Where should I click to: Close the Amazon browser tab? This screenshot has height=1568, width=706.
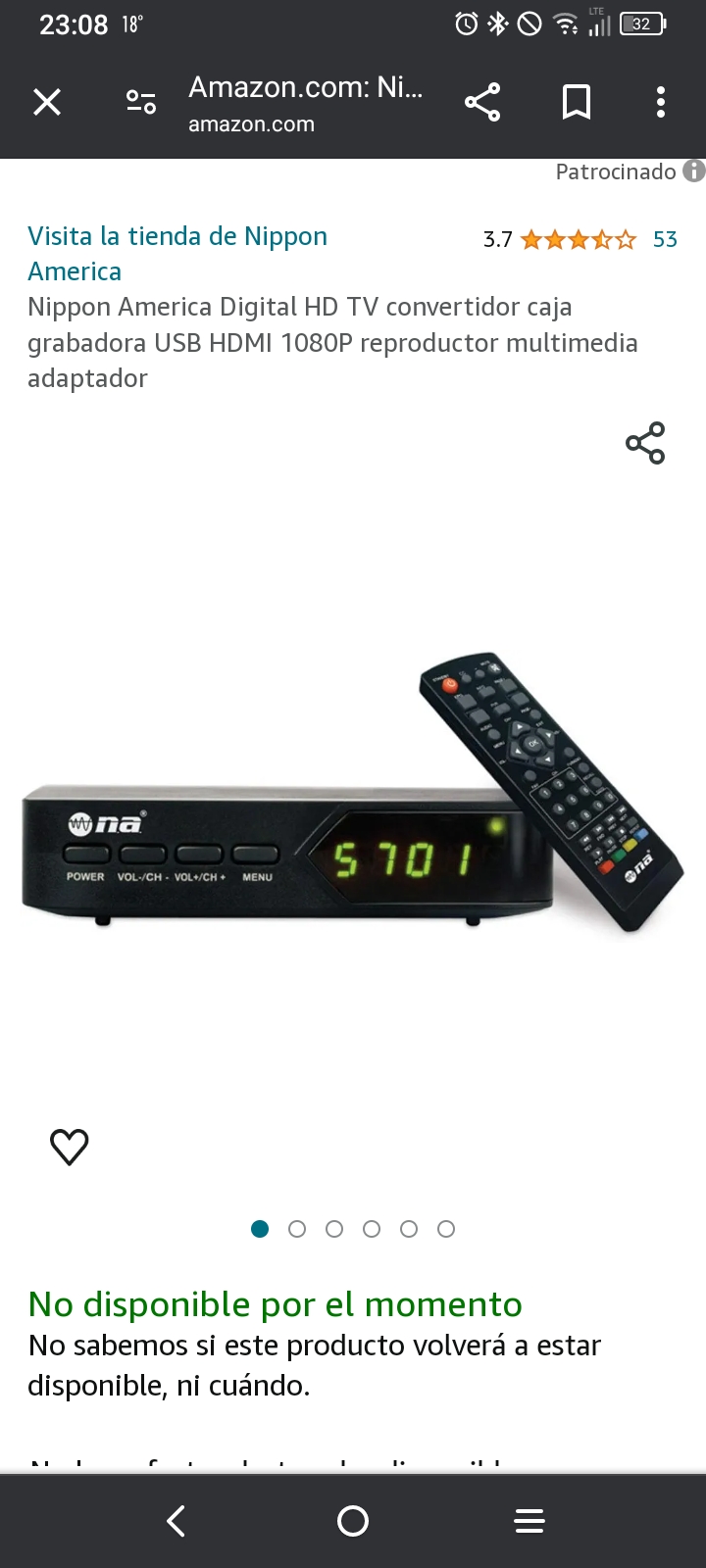(x=47, y=102)
